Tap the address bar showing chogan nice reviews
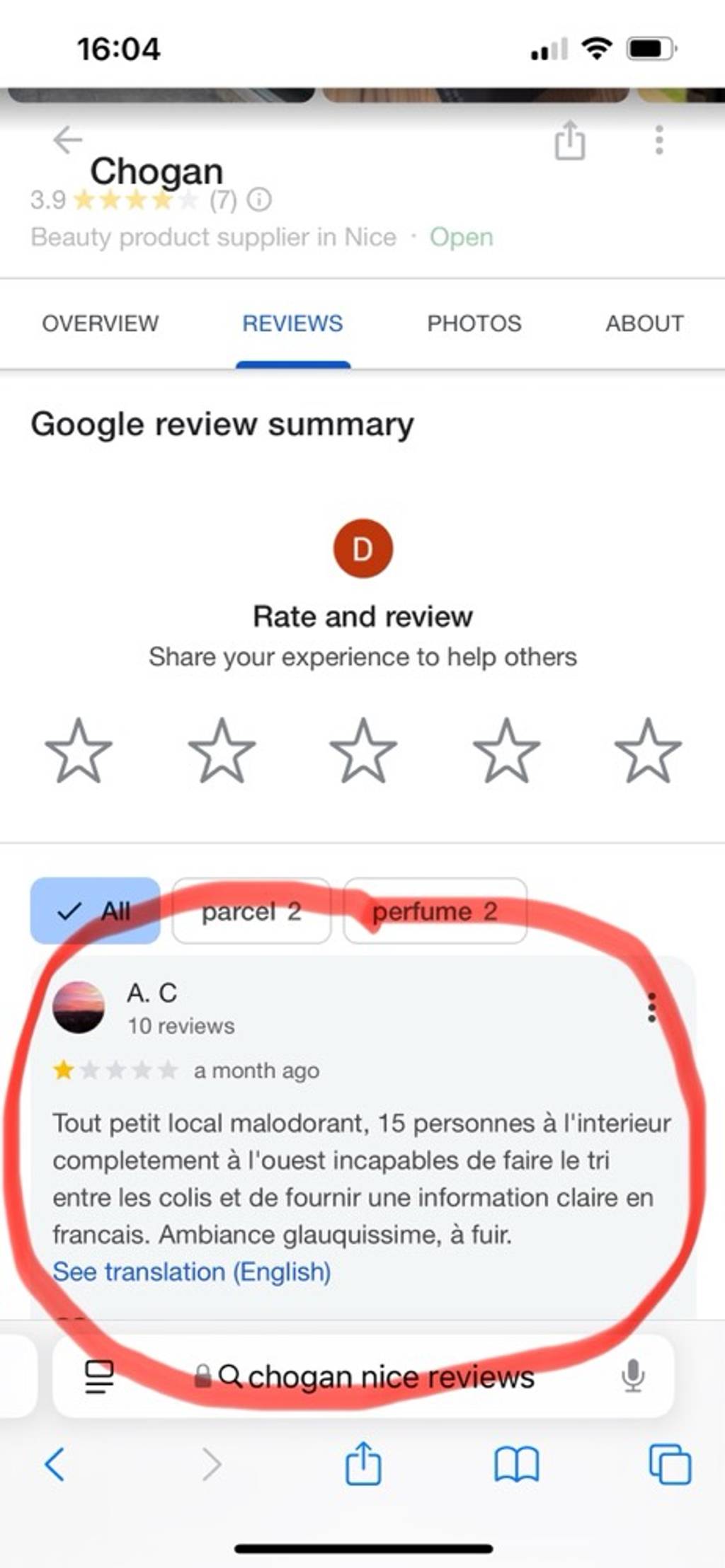 pos(363,1376)
